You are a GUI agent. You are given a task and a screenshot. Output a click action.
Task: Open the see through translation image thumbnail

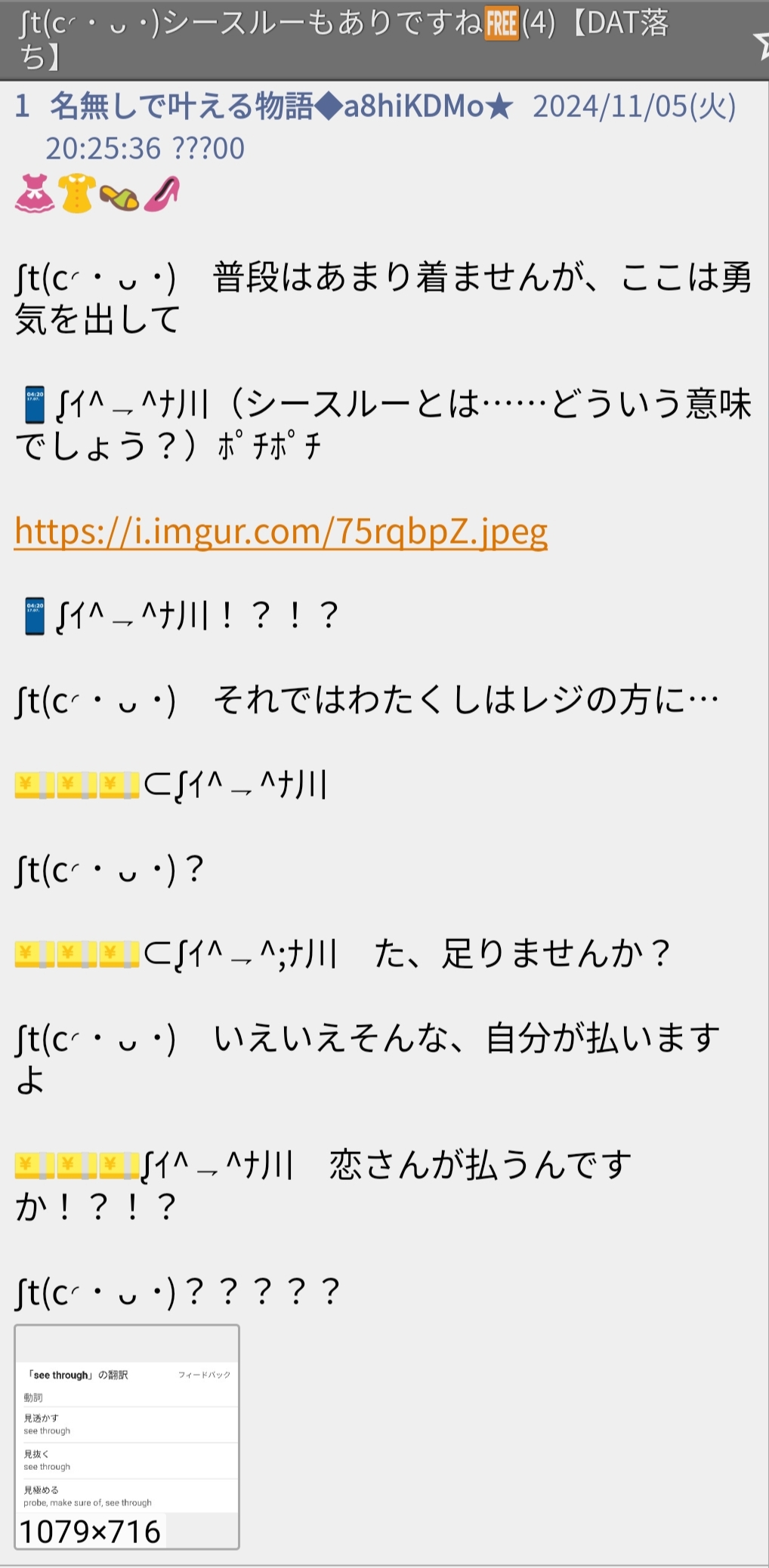(x=127, y=1437)
